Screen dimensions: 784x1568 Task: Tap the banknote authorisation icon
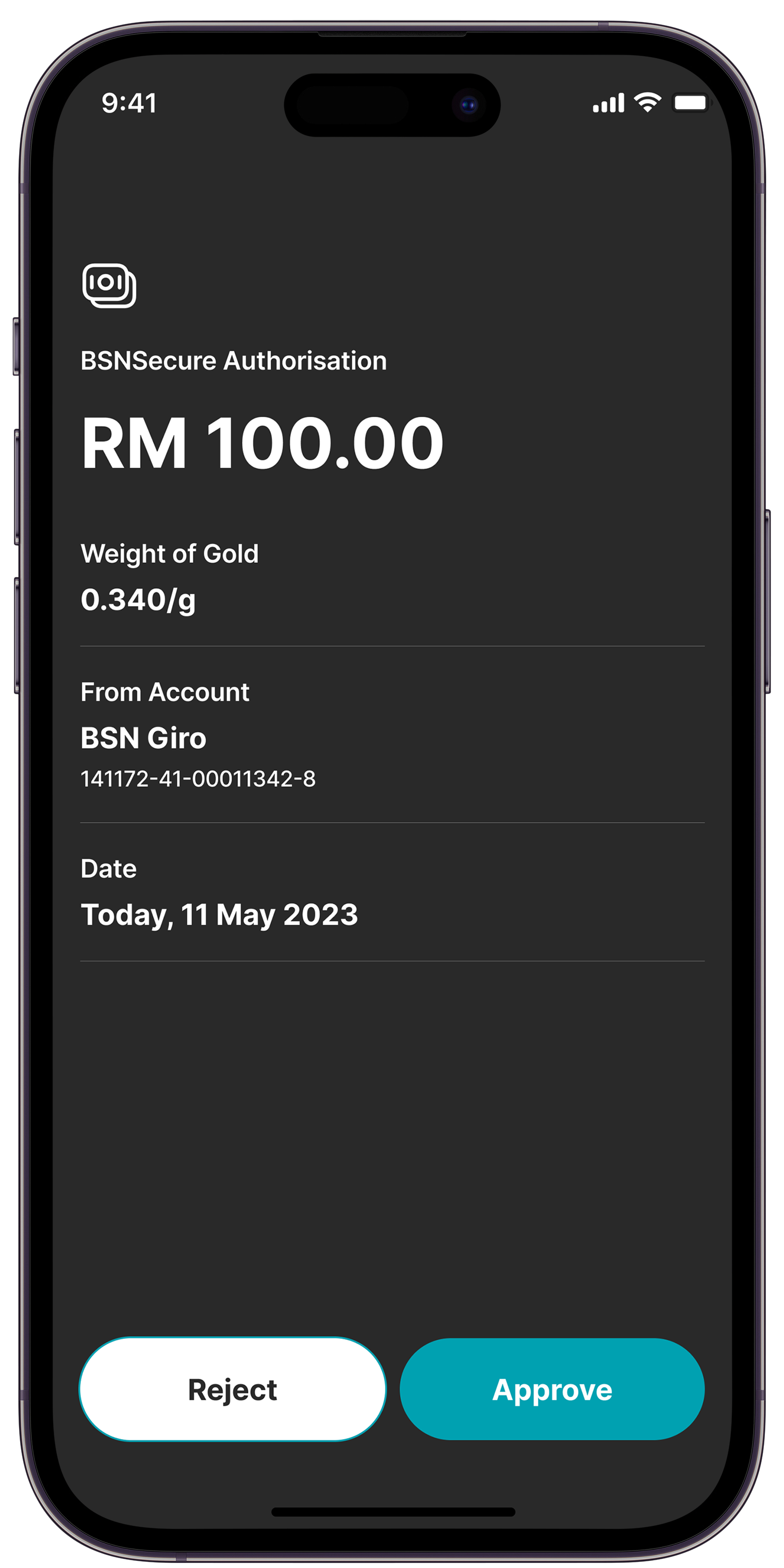tap(109, 286)
